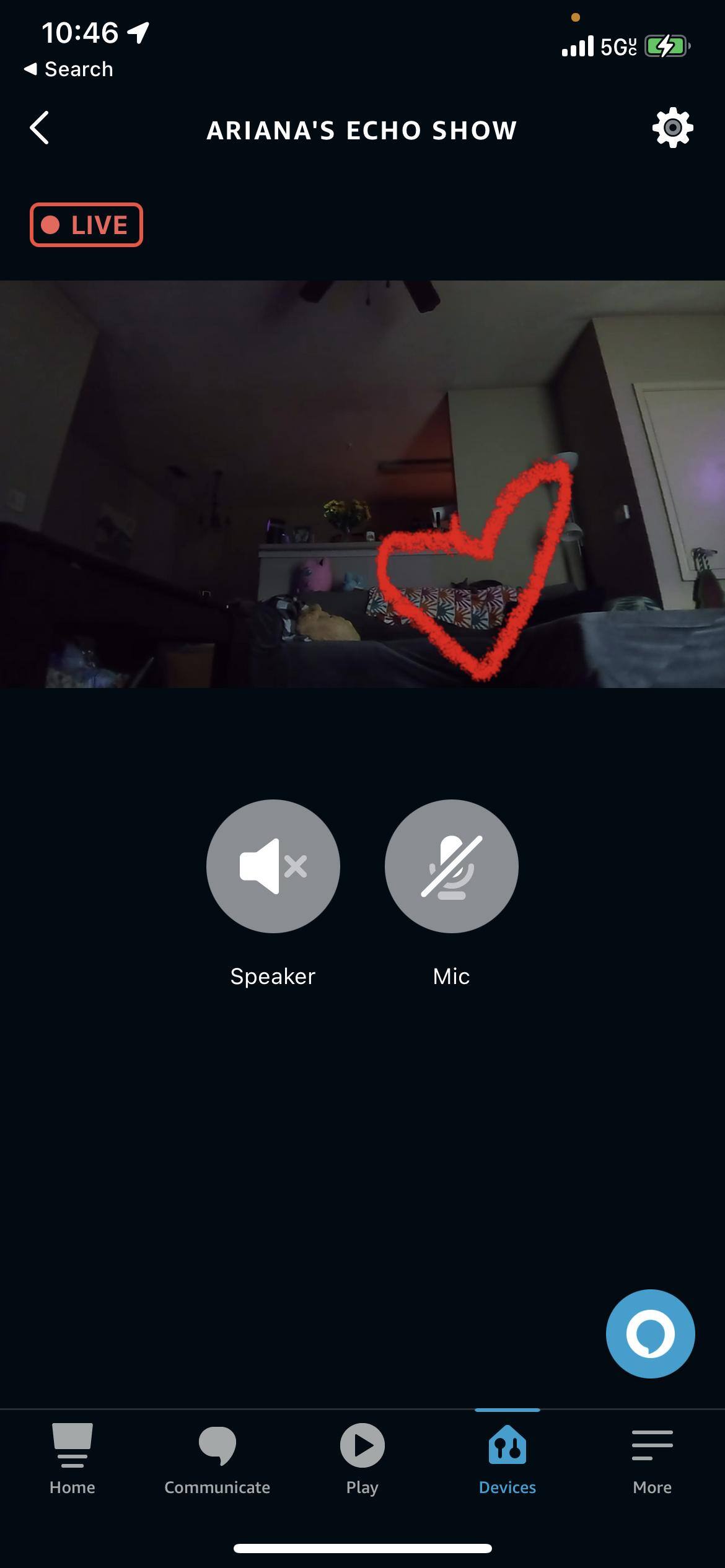The width and height of the screenshot is (725, 1568).
Task: Tap the Alexa voice button
Action: pyautogui.click(x=650, y=1333)
